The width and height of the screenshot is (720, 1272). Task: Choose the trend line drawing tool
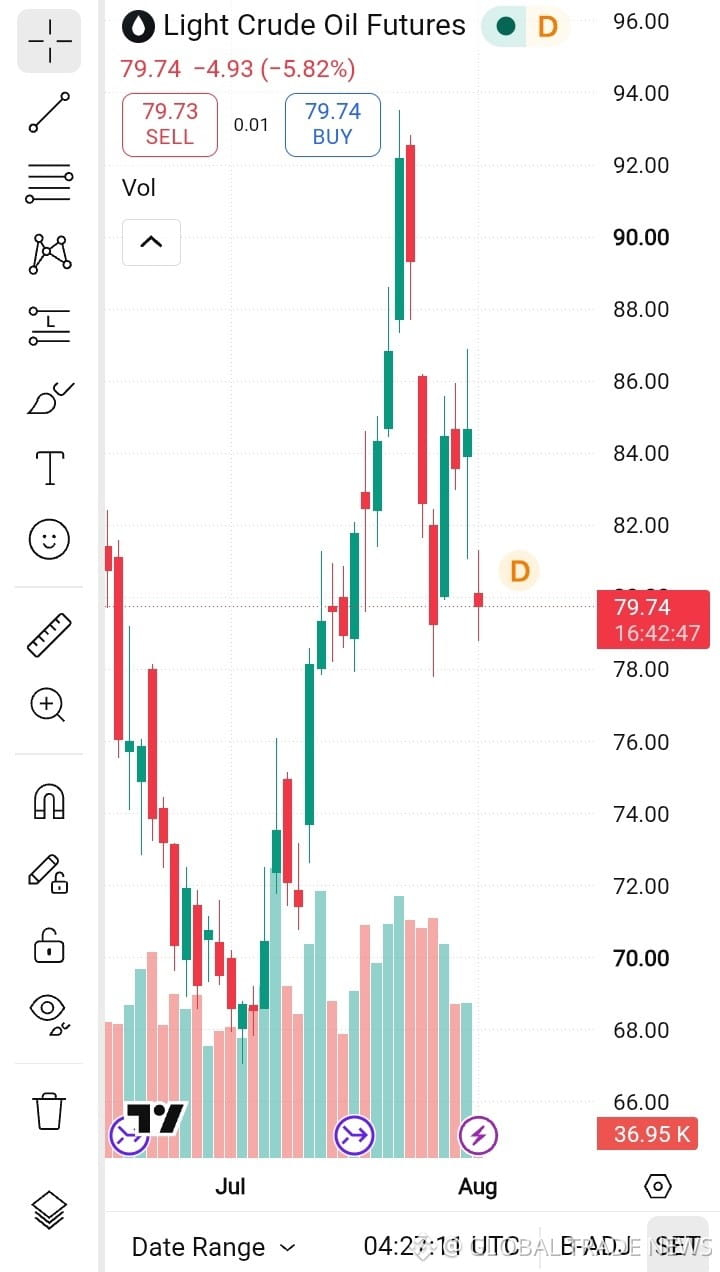click(x=49, y=113)
